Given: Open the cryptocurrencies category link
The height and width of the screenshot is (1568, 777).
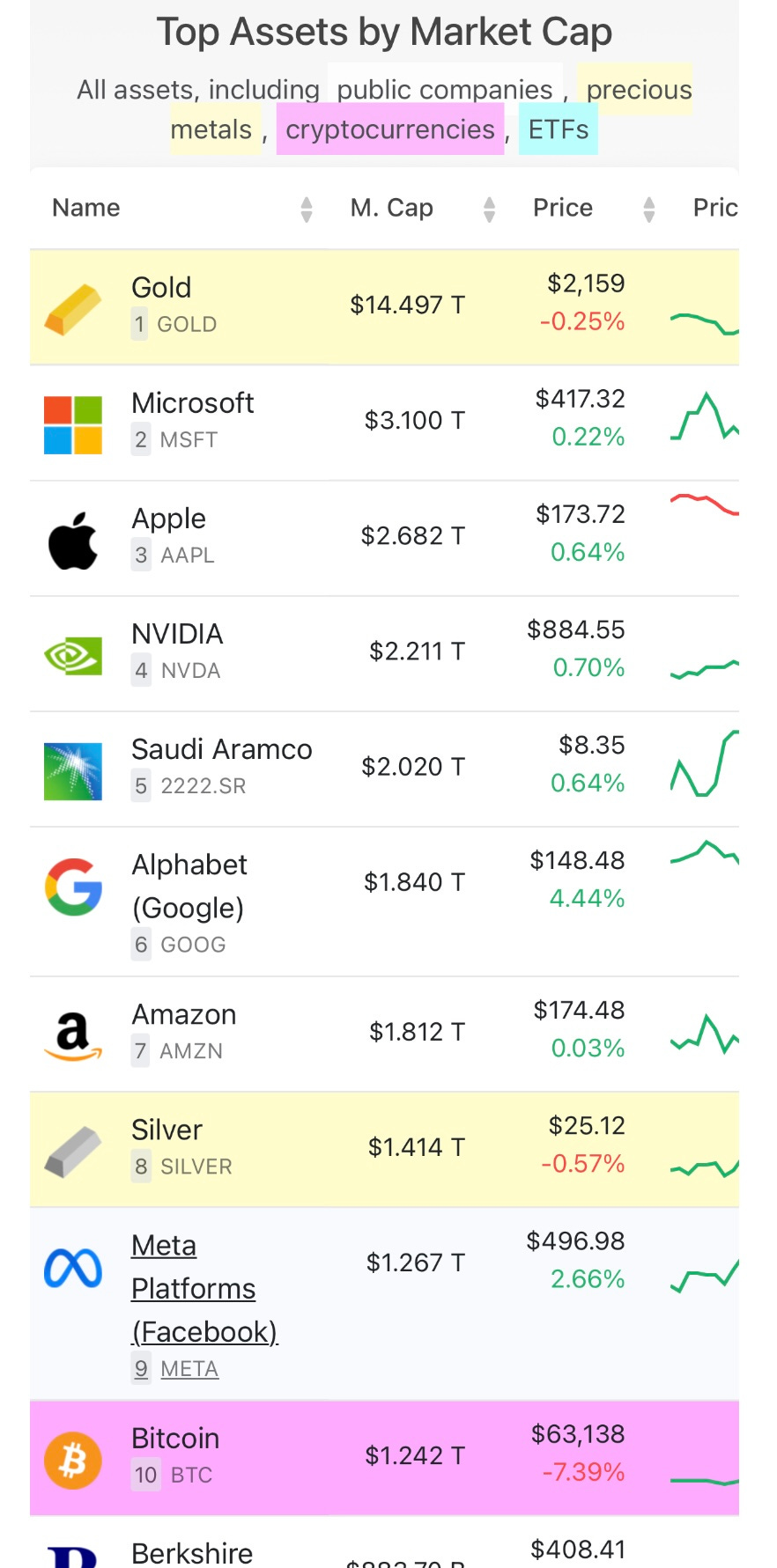Looking at the screenshot, I should pyautogui.click(x=389, y=129).
